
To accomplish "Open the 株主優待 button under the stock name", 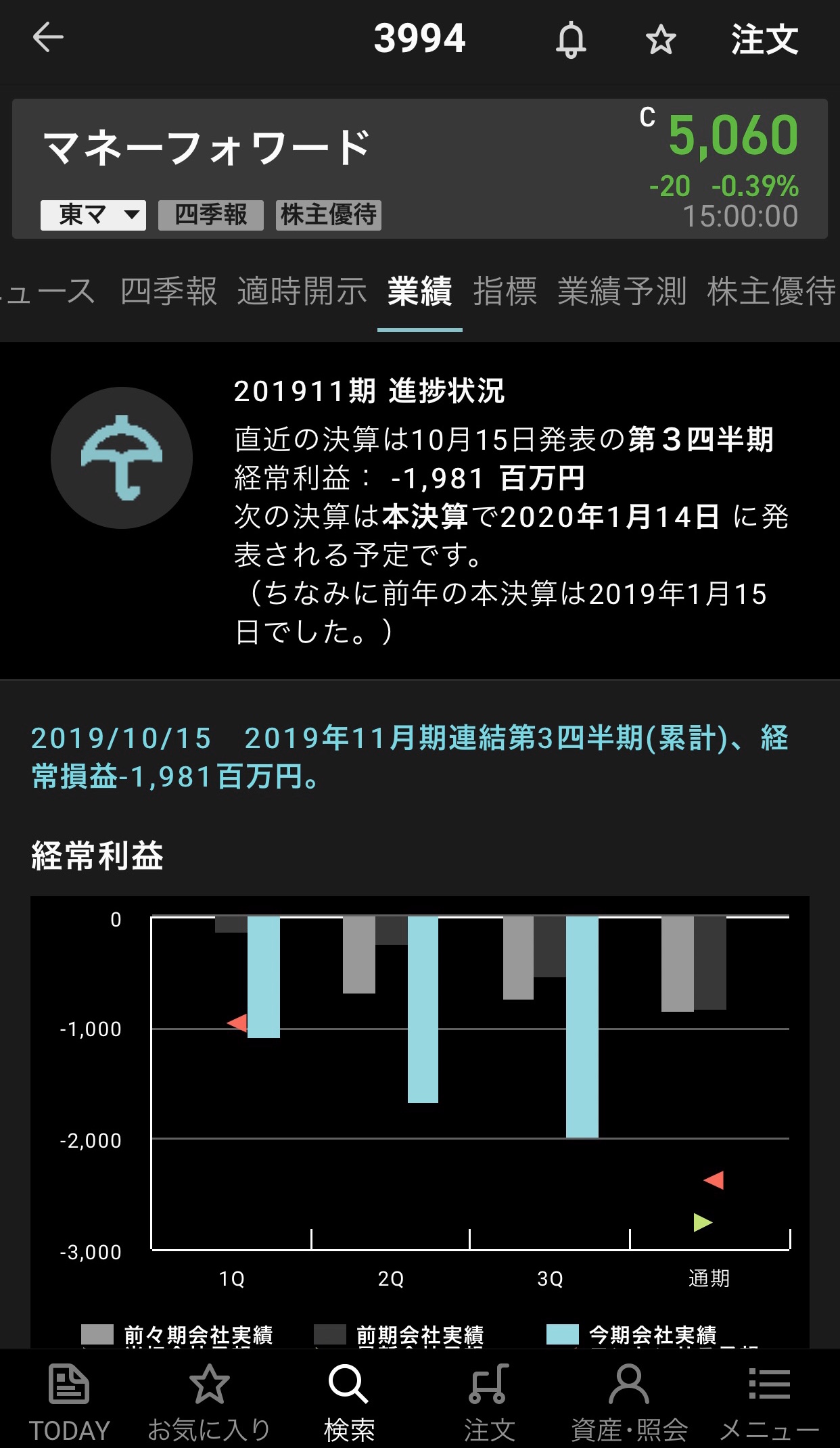I will (x=329, y=215).
